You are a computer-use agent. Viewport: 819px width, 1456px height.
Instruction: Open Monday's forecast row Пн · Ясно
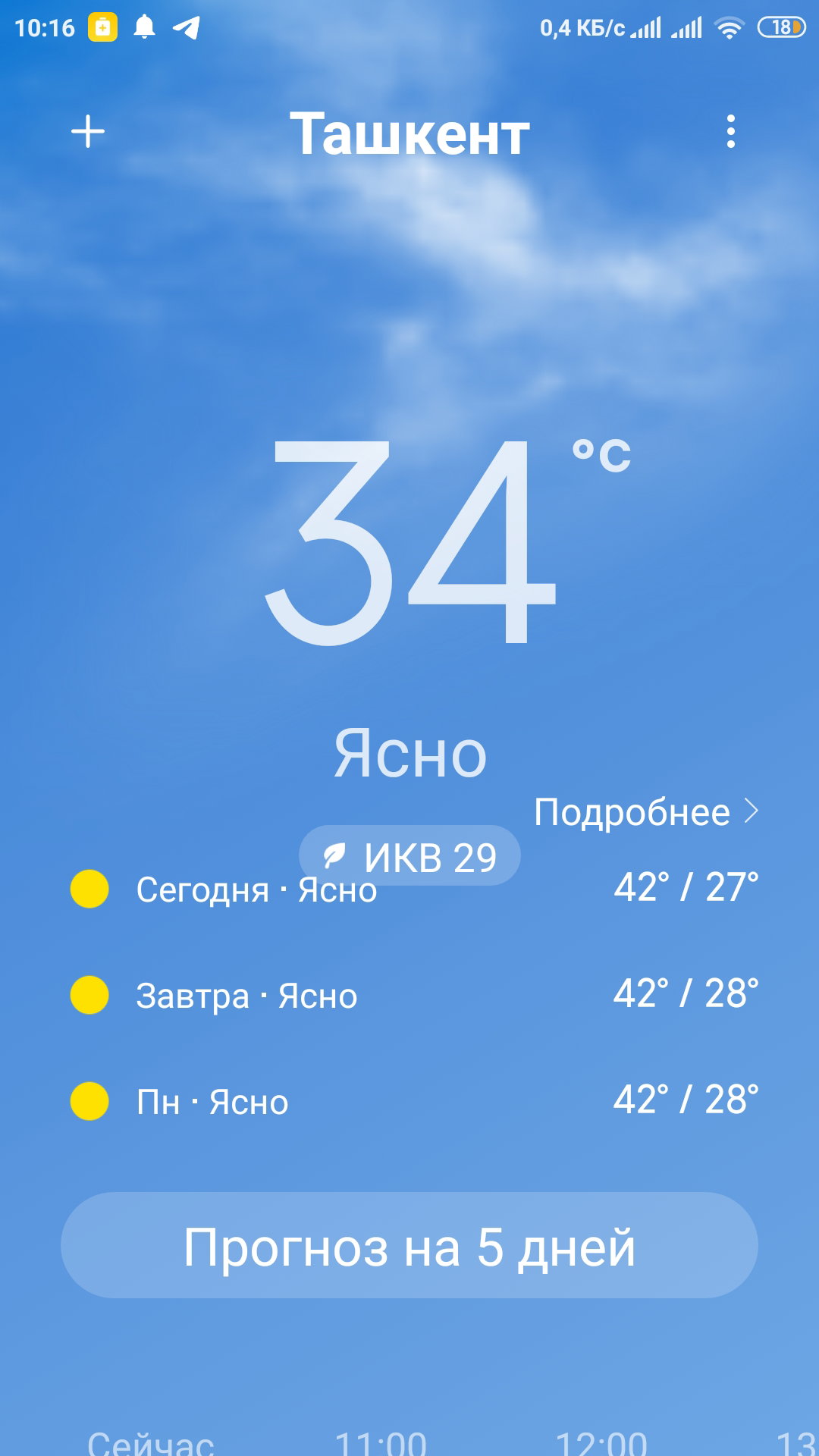414,1101
